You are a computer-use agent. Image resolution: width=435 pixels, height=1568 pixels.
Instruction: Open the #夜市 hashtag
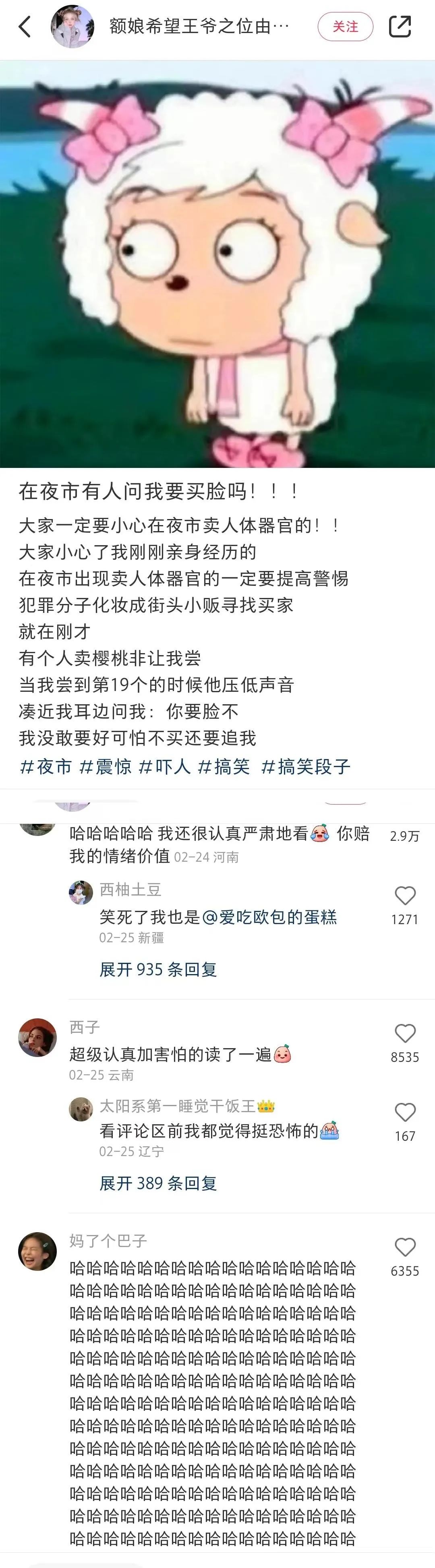[x=46, y=766]
